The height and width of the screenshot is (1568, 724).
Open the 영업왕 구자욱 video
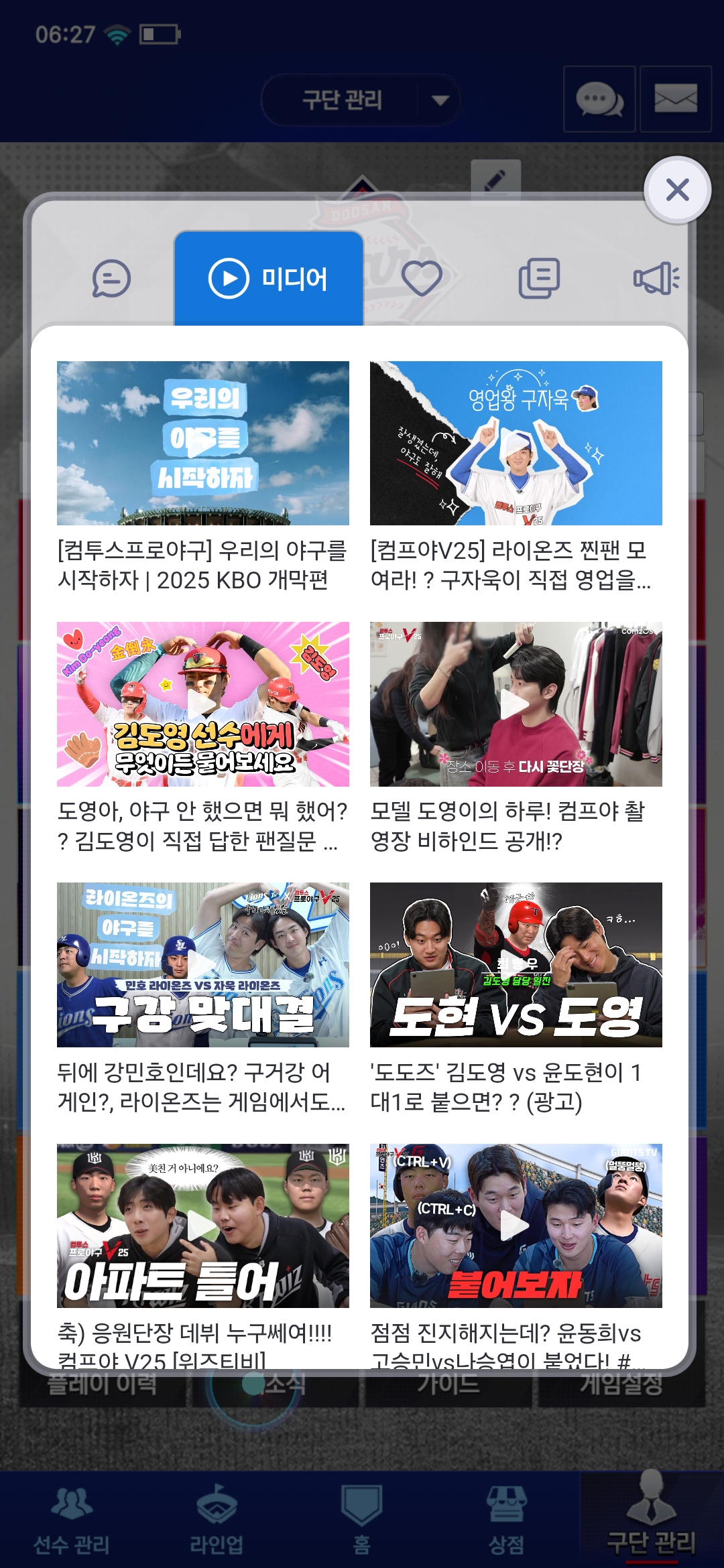pyautogui.click(x=516, y=443)
